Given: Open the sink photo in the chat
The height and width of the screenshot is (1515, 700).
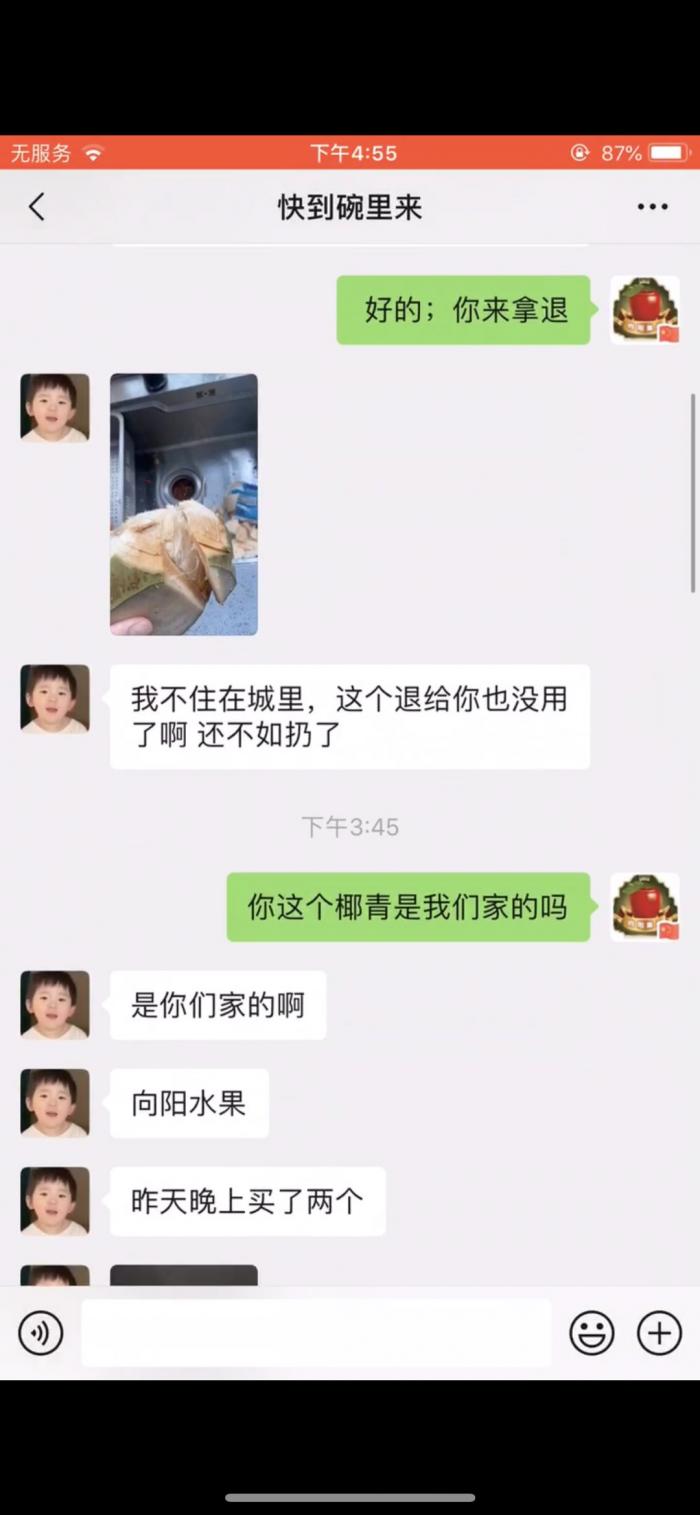Looking at the screenshot, I should [x=184, y=504].
